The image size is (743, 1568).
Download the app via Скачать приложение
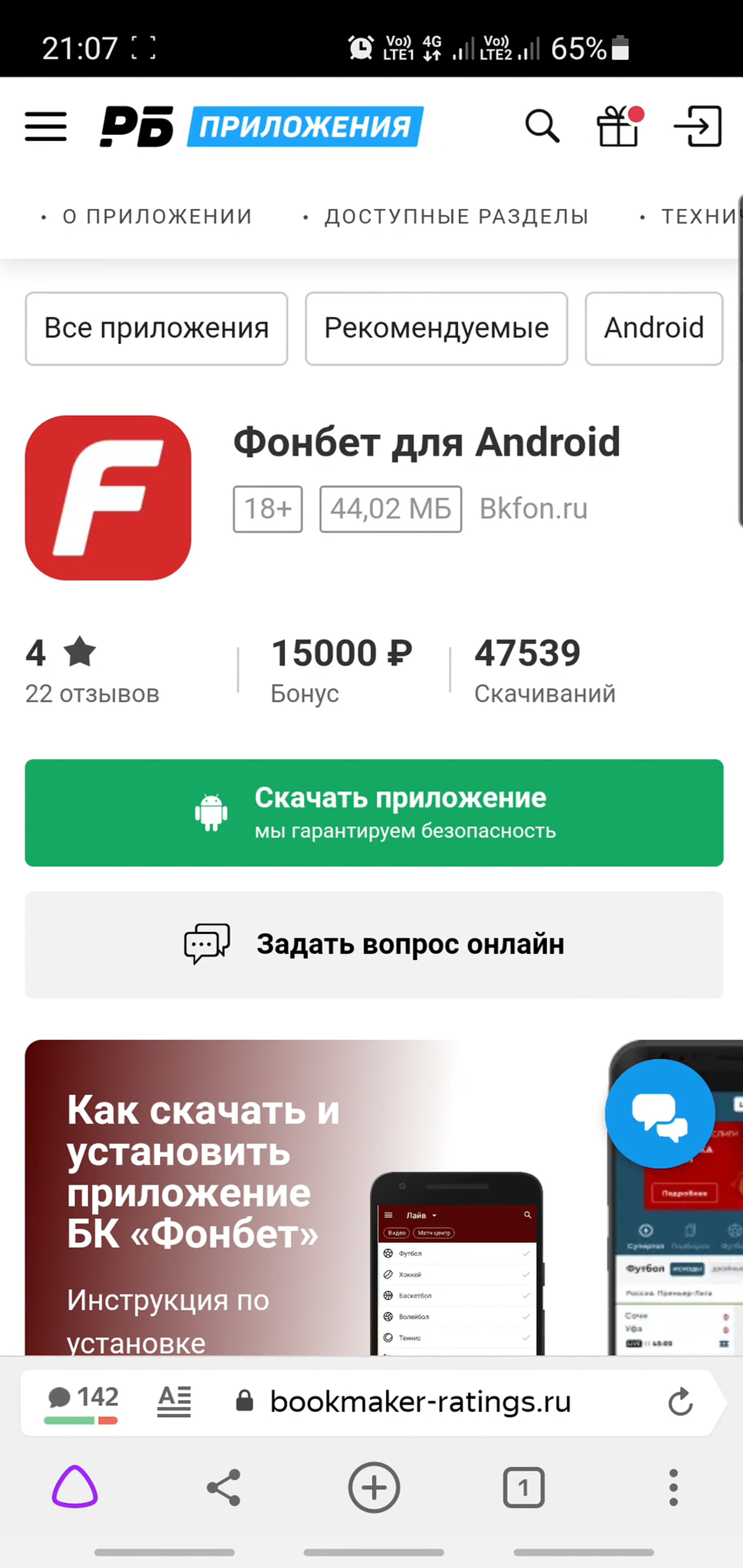pos(374,813)
